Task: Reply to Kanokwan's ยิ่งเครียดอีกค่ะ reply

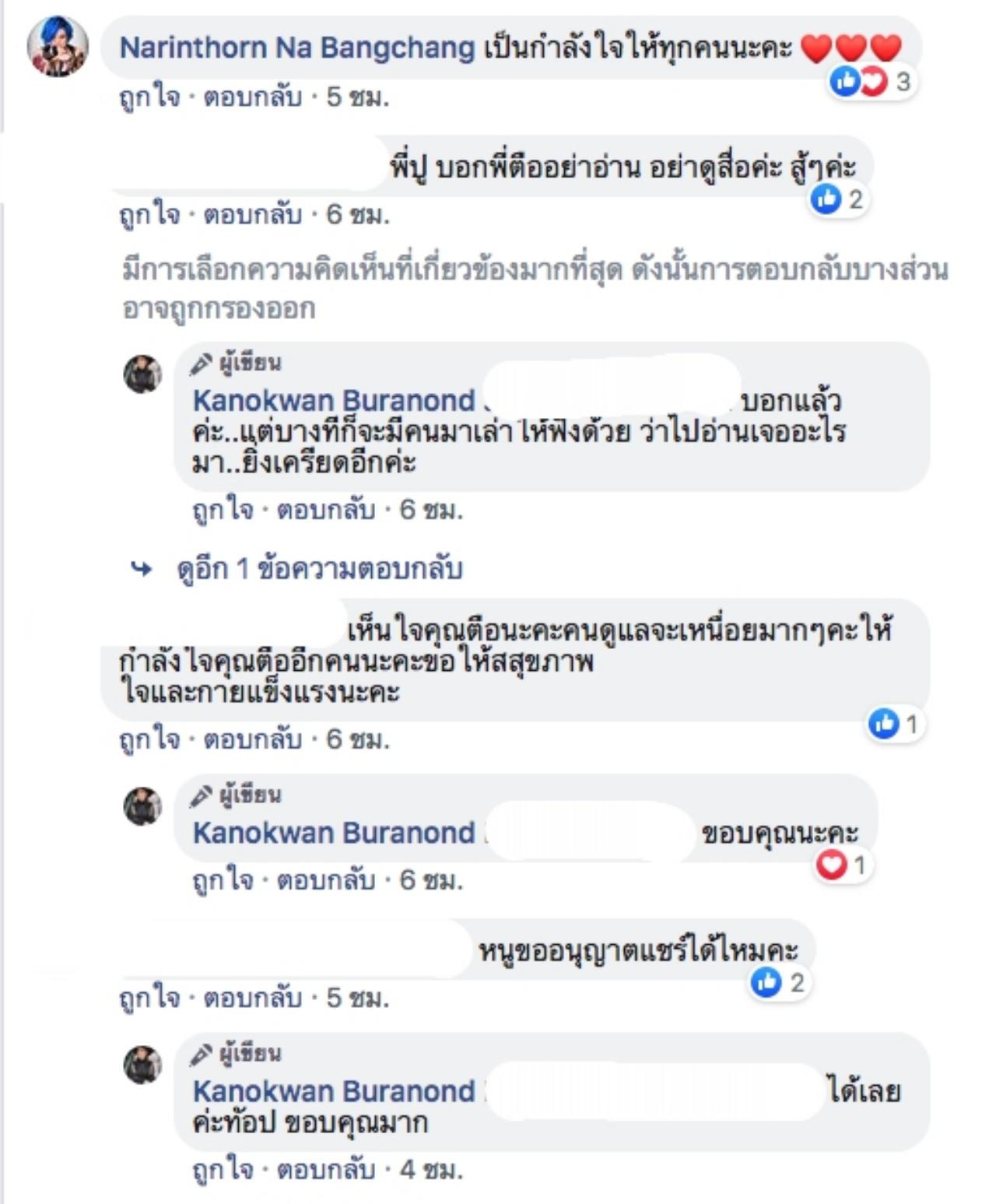Action: coord(326,510)
